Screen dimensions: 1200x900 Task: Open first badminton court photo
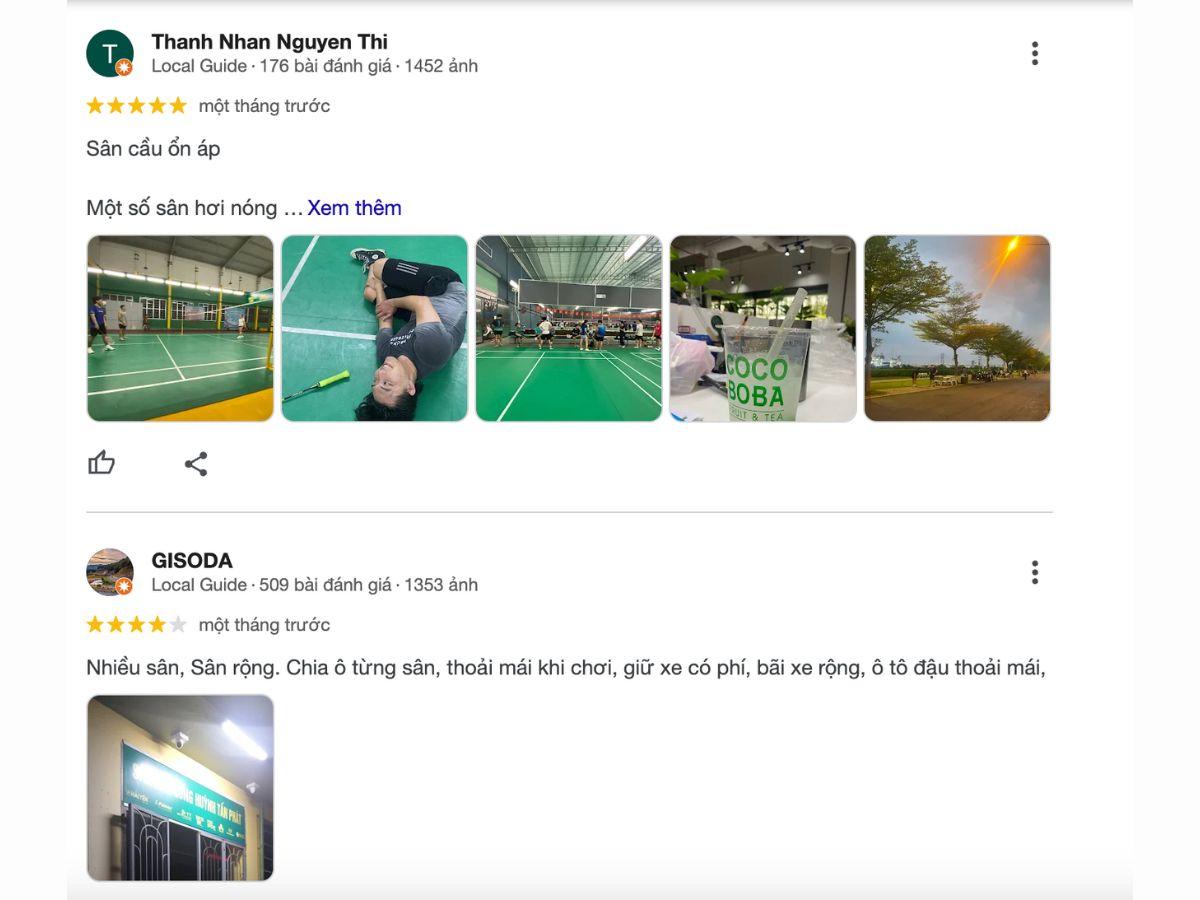point(180,328)
